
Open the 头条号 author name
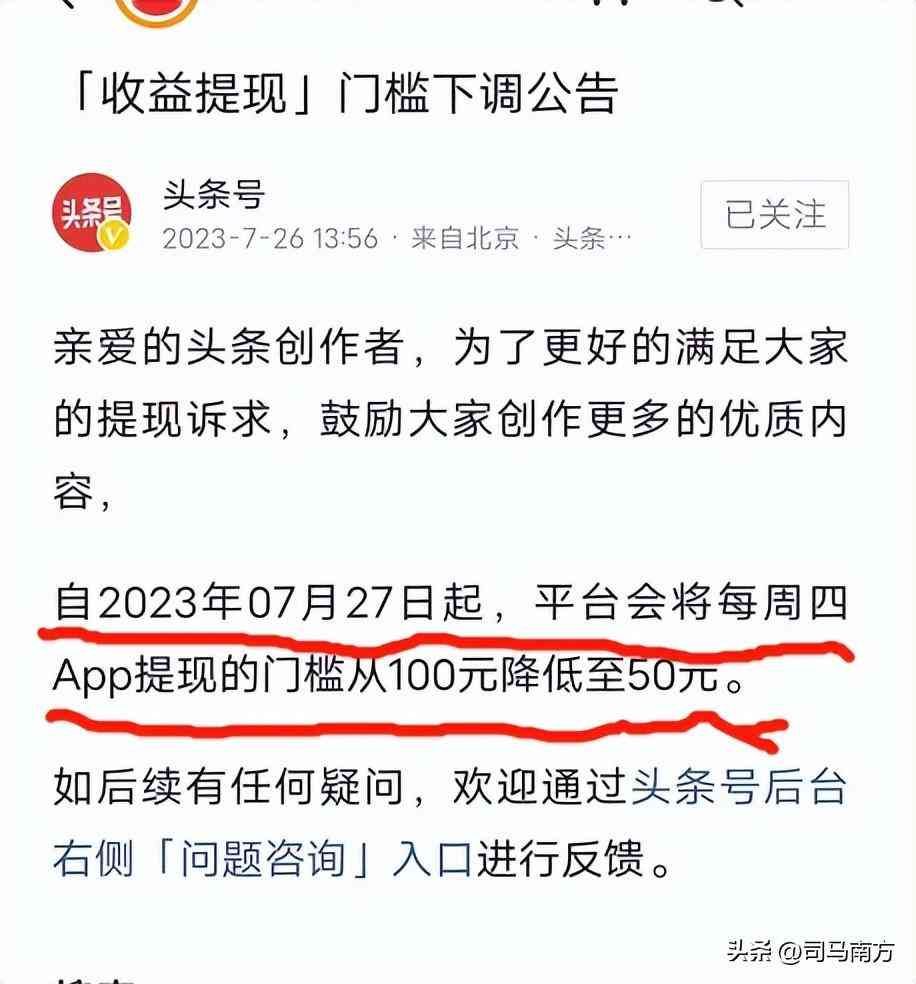[213, 193]
